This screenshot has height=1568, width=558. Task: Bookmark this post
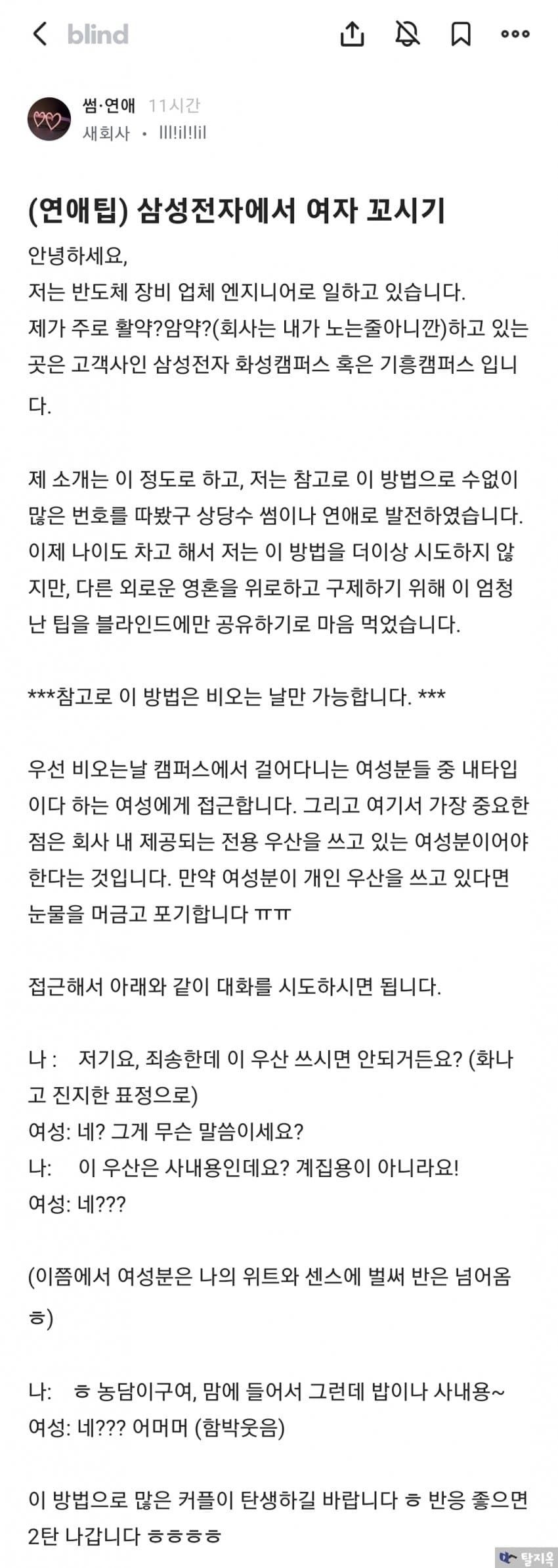(461, 34)
